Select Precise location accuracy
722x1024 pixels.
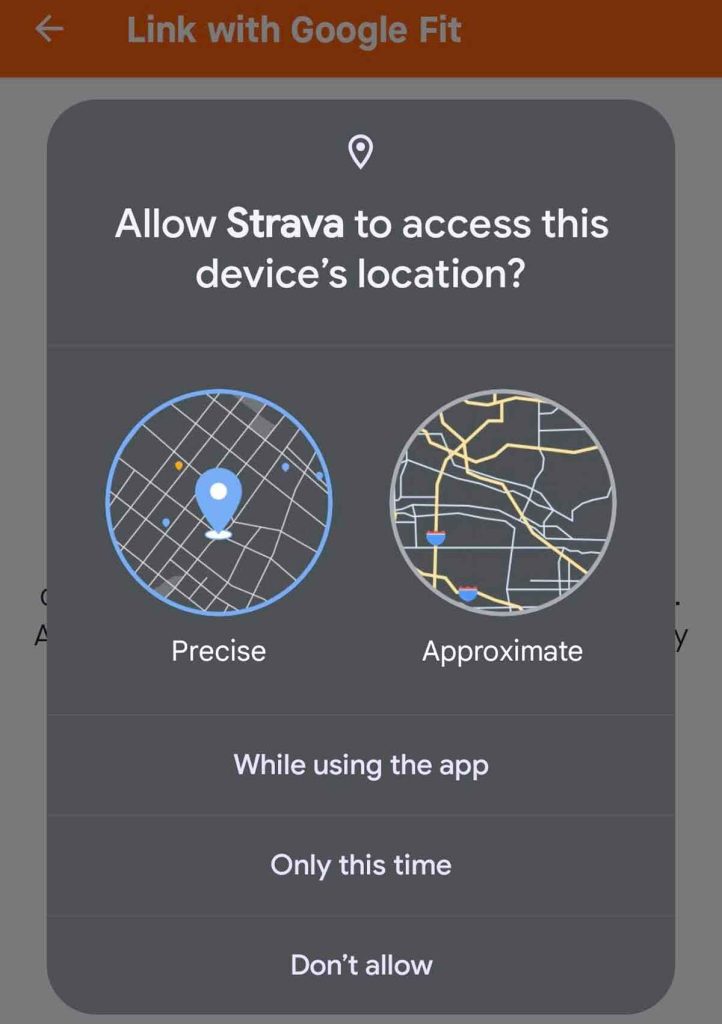[219, 503]
